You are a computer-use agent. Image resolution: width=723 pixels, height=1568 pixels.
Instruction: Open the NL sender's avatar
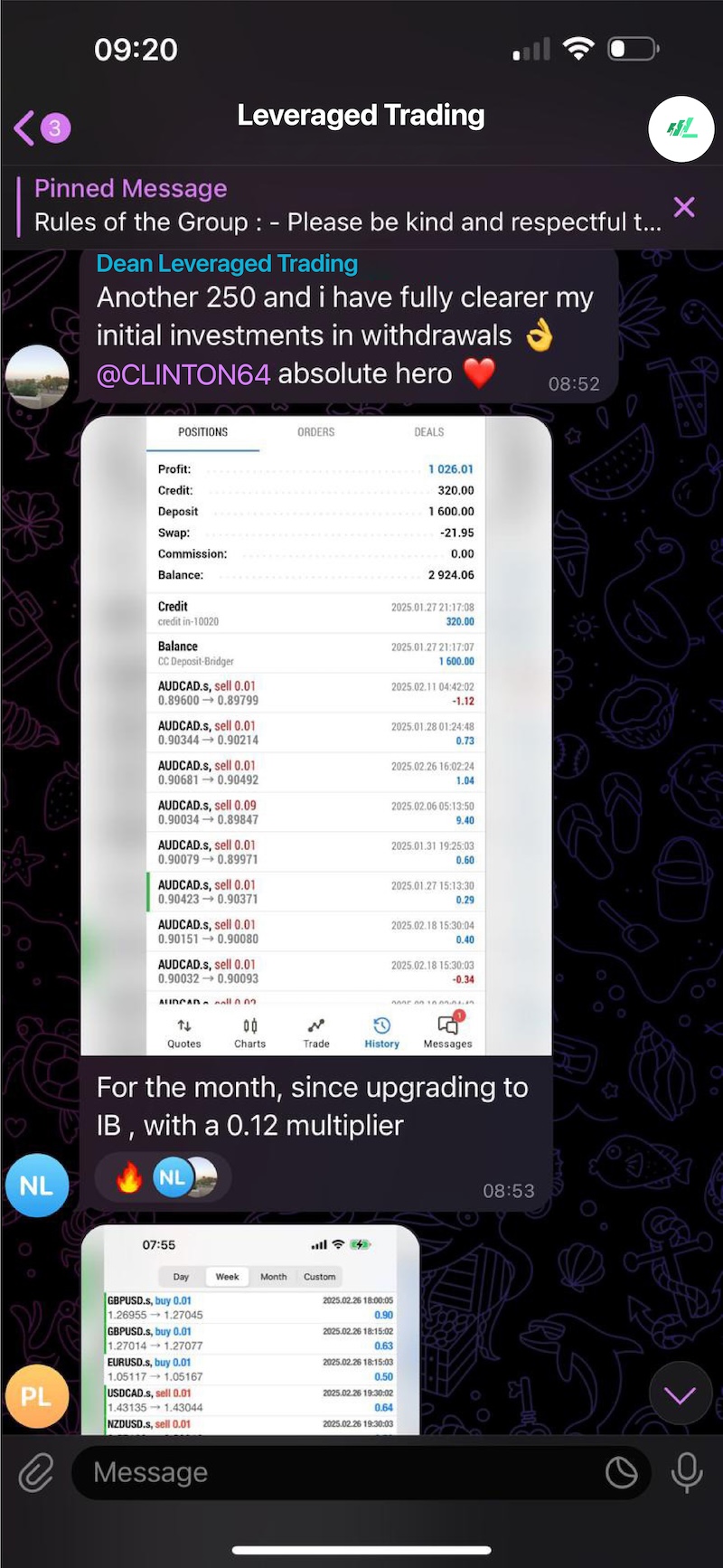[x=37, y=1185]
